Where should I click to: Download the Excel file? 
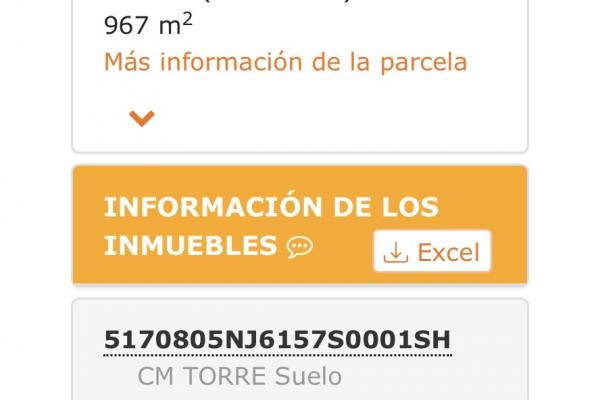(432, 253)
